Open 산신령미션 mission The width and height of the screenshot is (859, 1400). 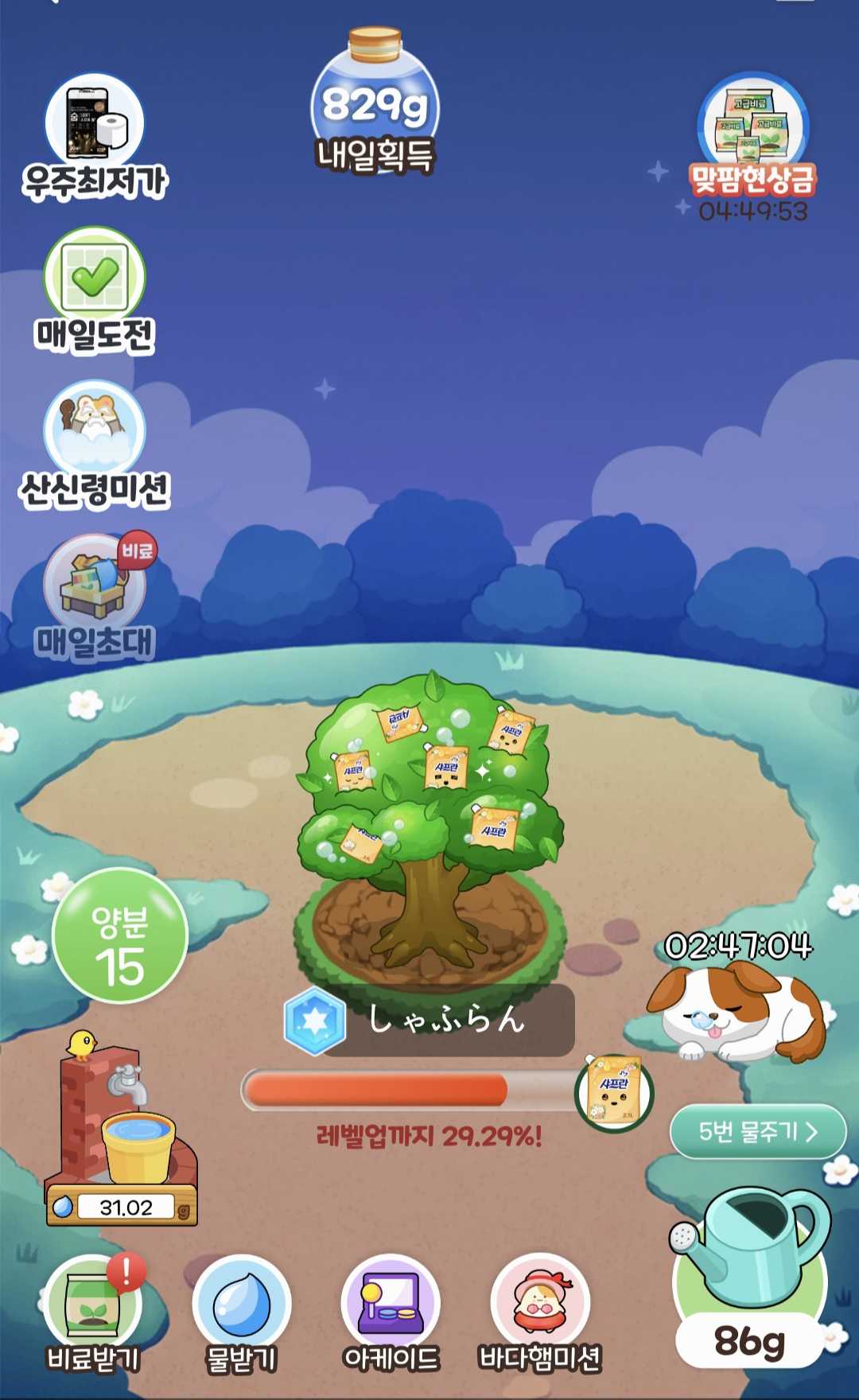pos(95,445)
